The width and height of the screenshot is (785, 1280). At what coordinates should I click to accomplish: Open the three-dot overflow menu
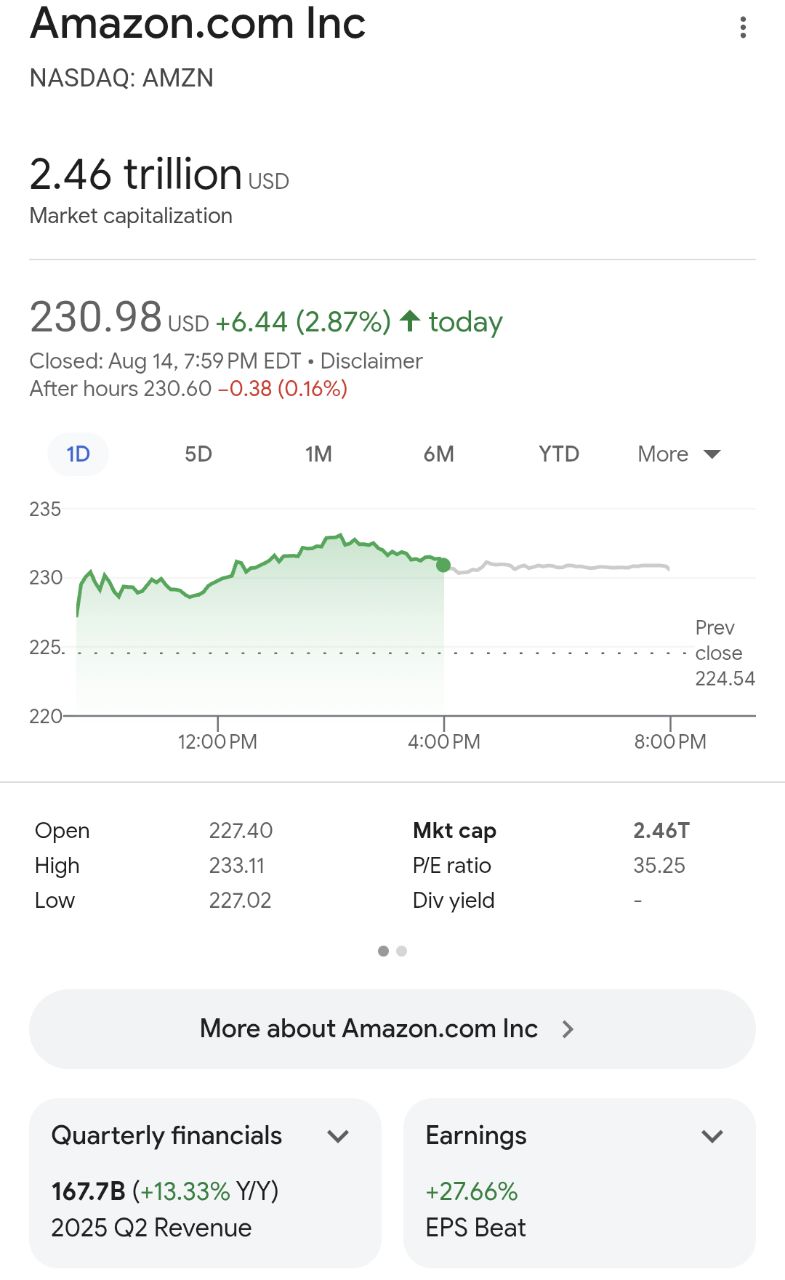tap(743, 27)
